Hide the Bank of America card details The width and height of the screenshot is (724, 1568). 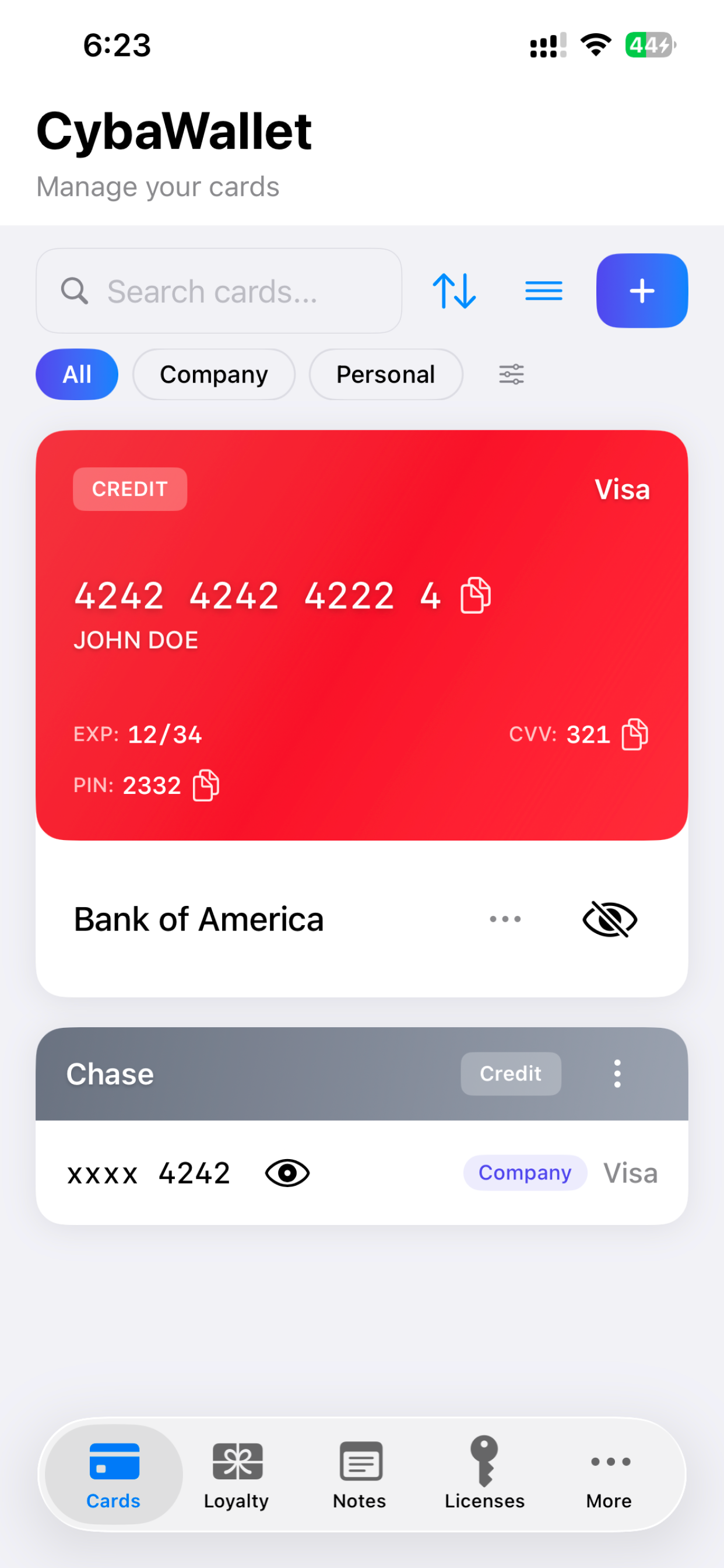(x=610, y=919)
